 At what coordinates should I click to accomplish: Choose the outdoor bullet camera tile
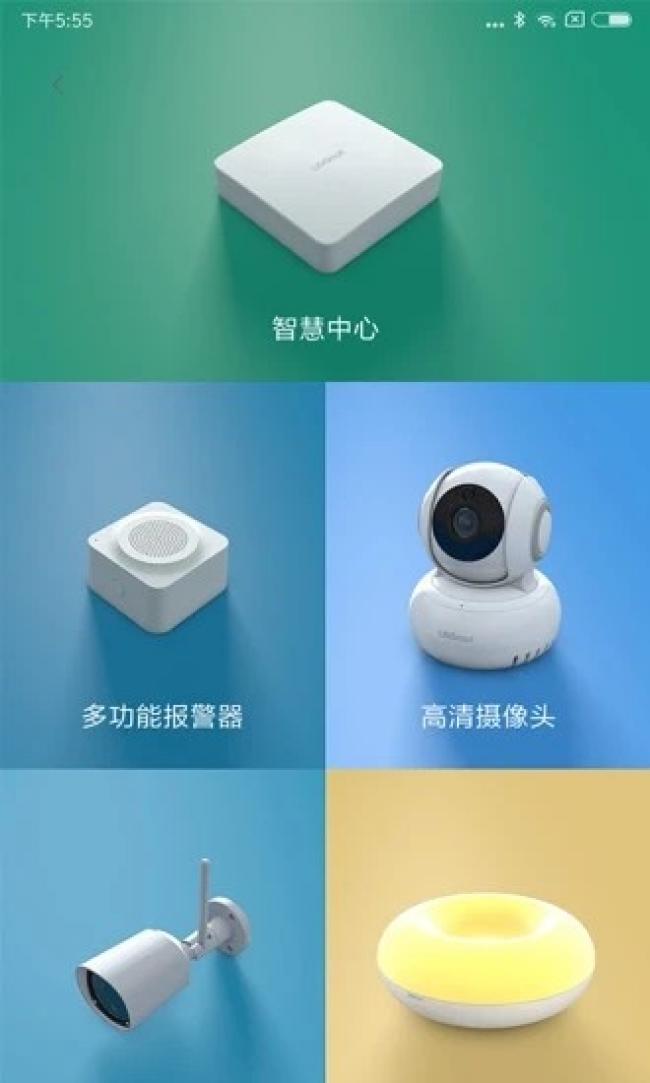coord(162,927)
